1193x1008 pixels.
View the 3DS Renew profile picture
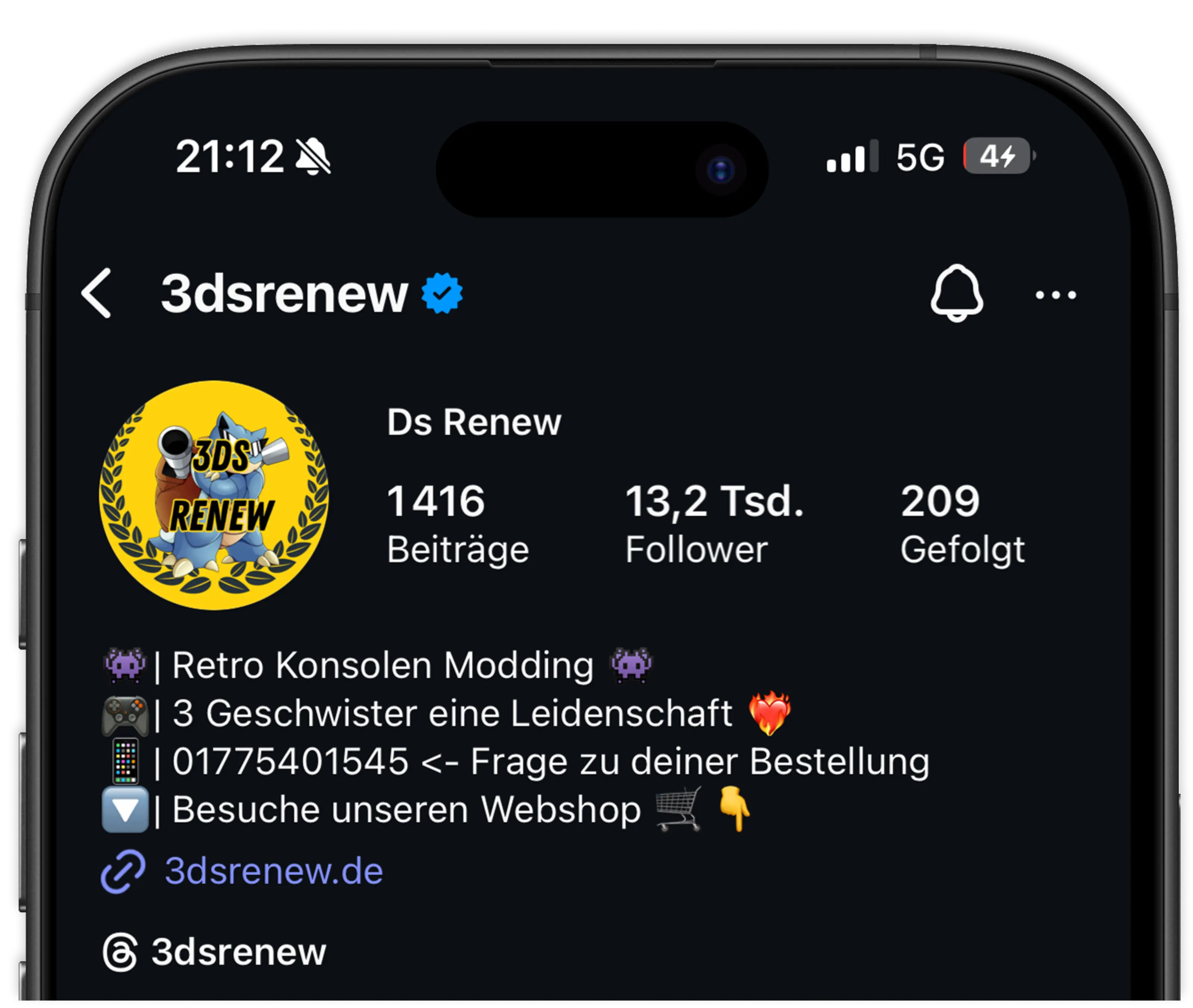point(214,495)
